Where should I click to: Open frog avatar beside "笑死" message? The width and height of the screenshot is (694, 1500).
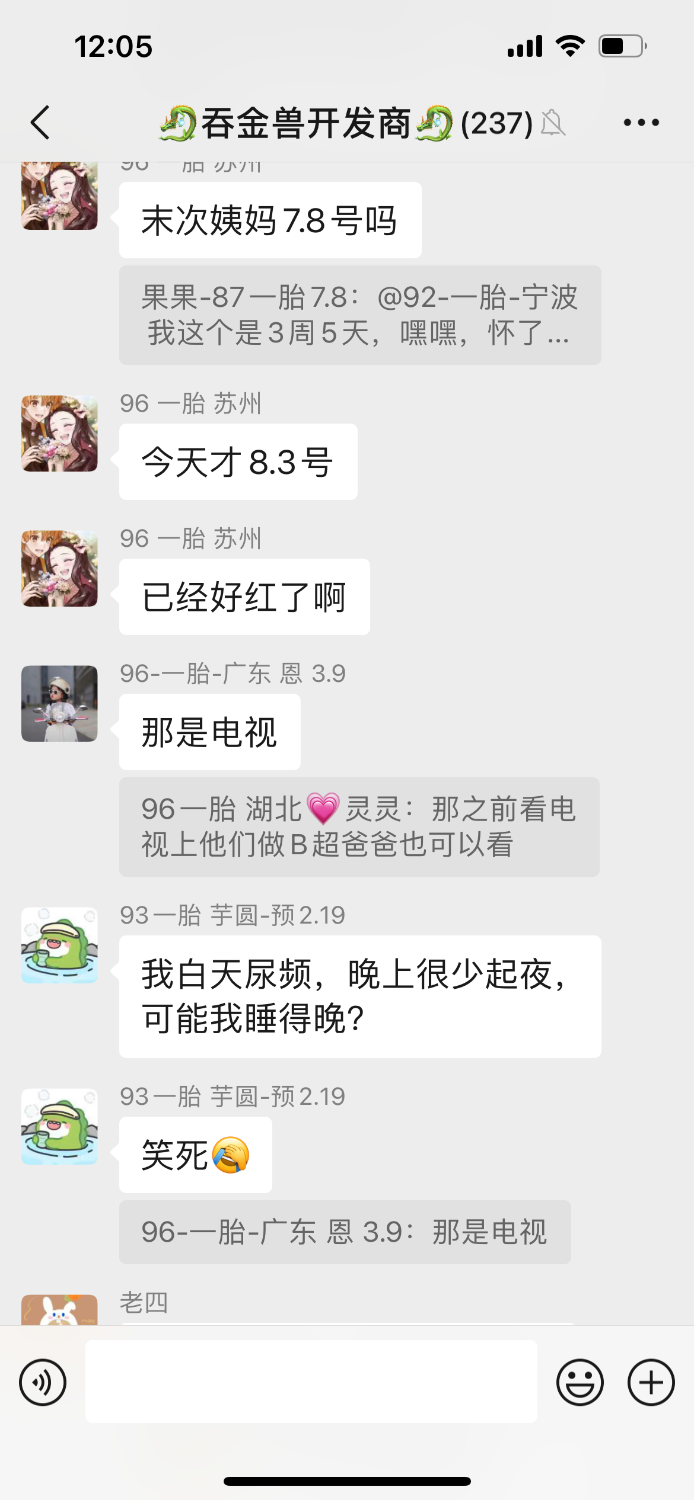[x=60, y=1127]
